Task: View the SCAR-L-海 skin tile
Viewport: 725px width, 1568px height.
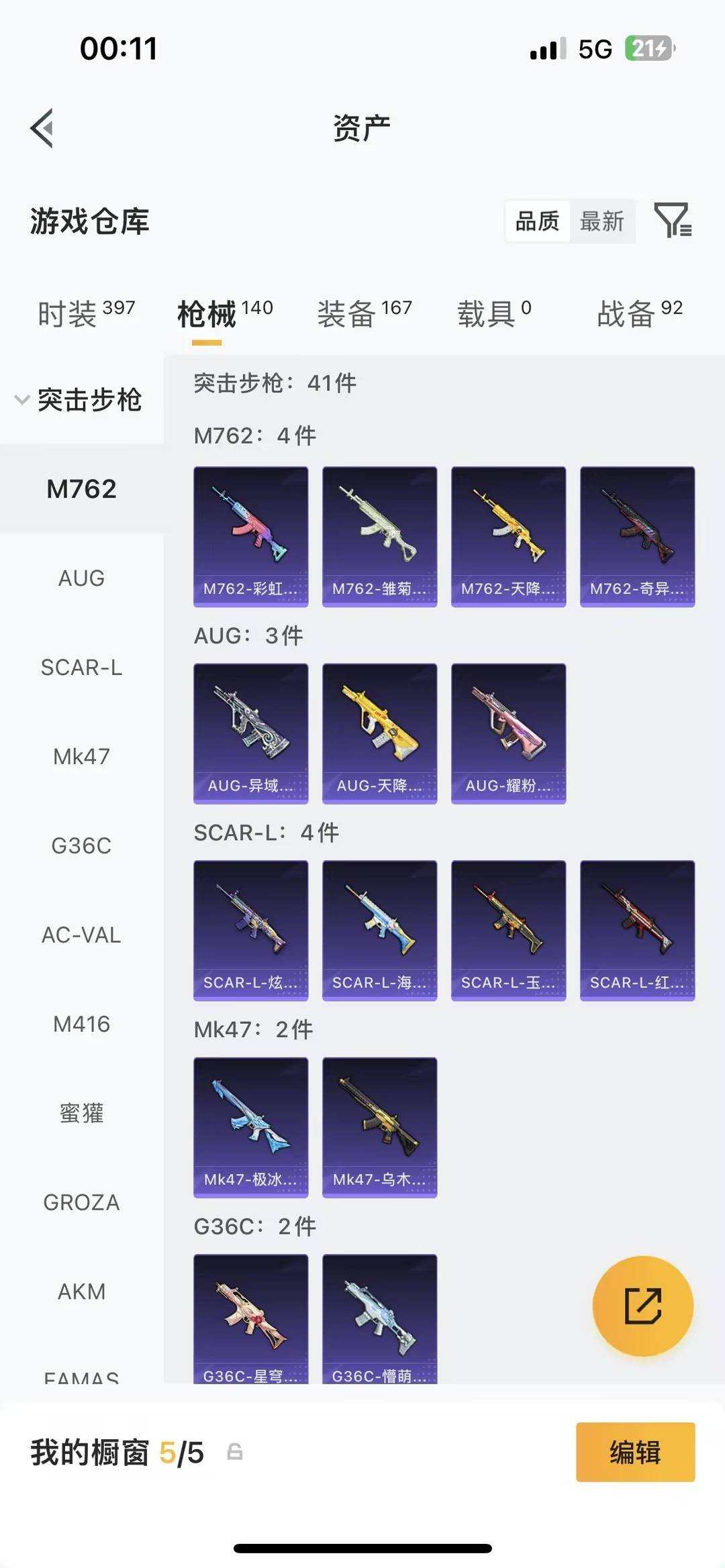Action: pos(379,930)
